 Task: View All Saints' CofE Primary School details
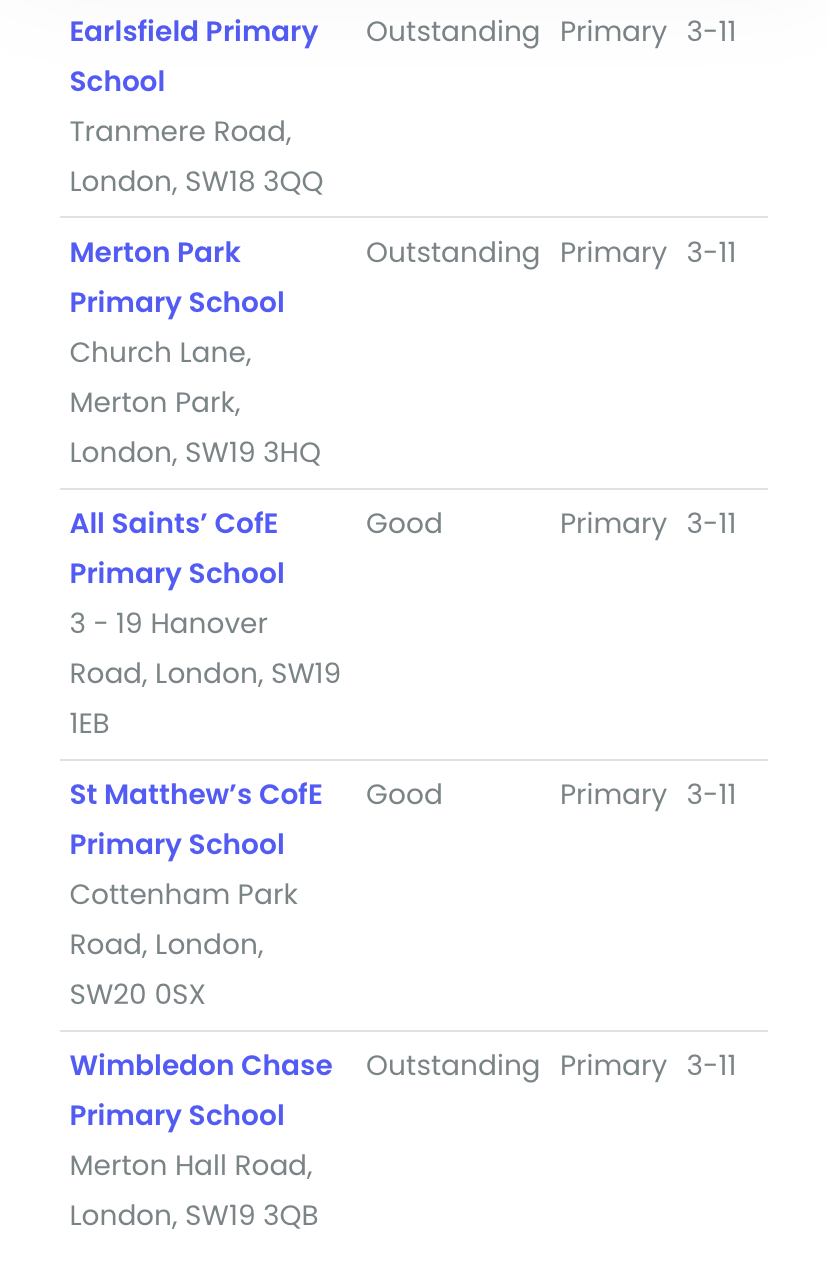click(x=173, y=524)
